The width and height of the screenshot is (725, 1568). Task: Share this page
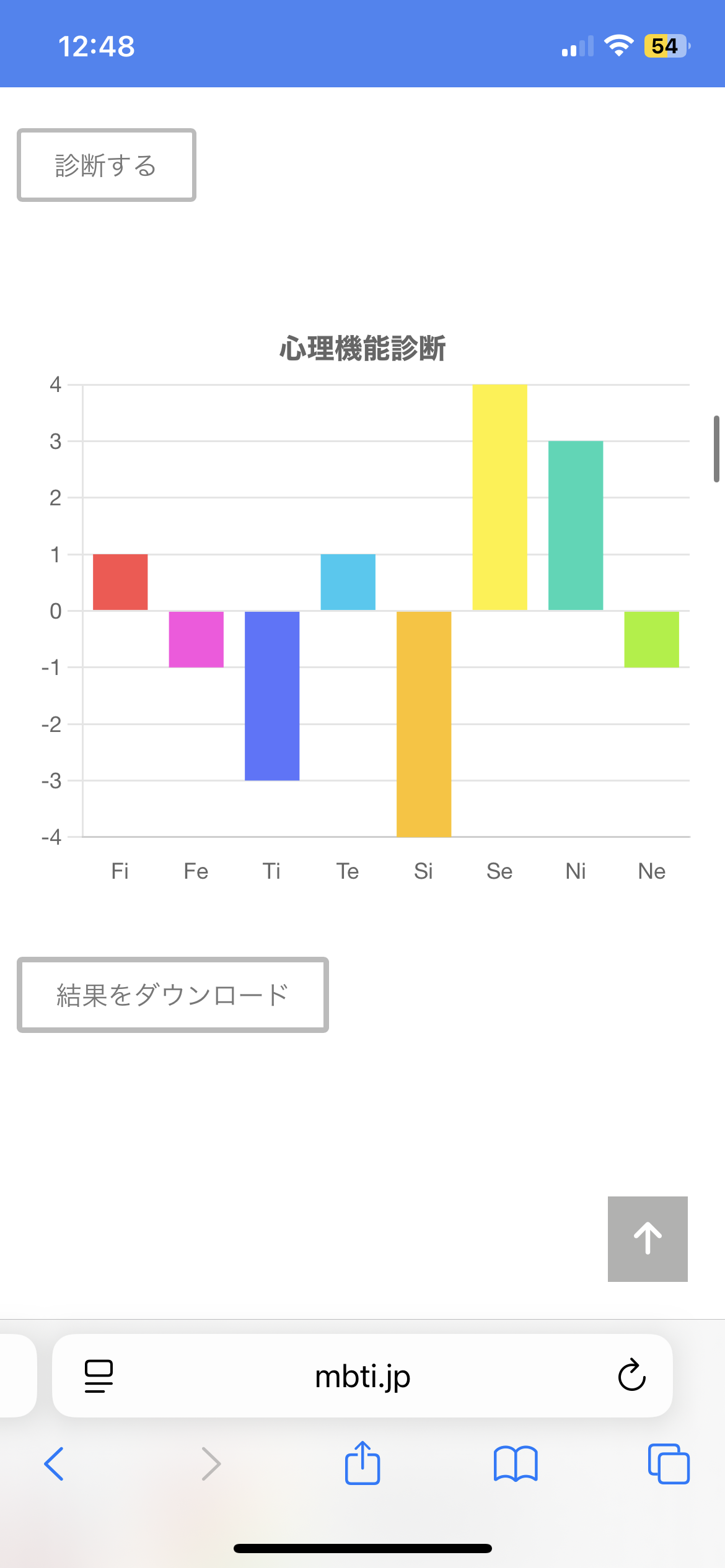point(362,1463)
